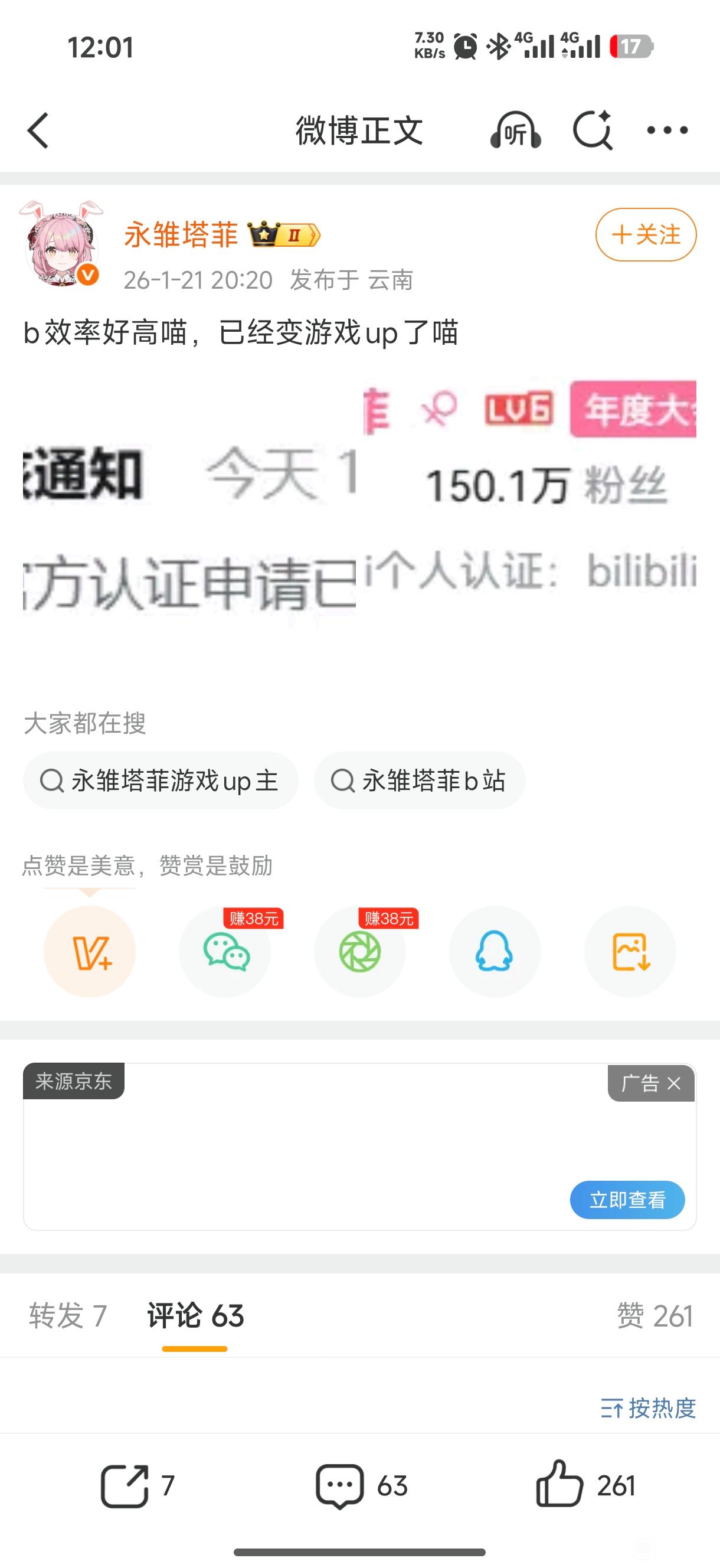Share to WeChat Moments
The height and width of the screenshot is (1568, 720).
(x=359, y=952)
